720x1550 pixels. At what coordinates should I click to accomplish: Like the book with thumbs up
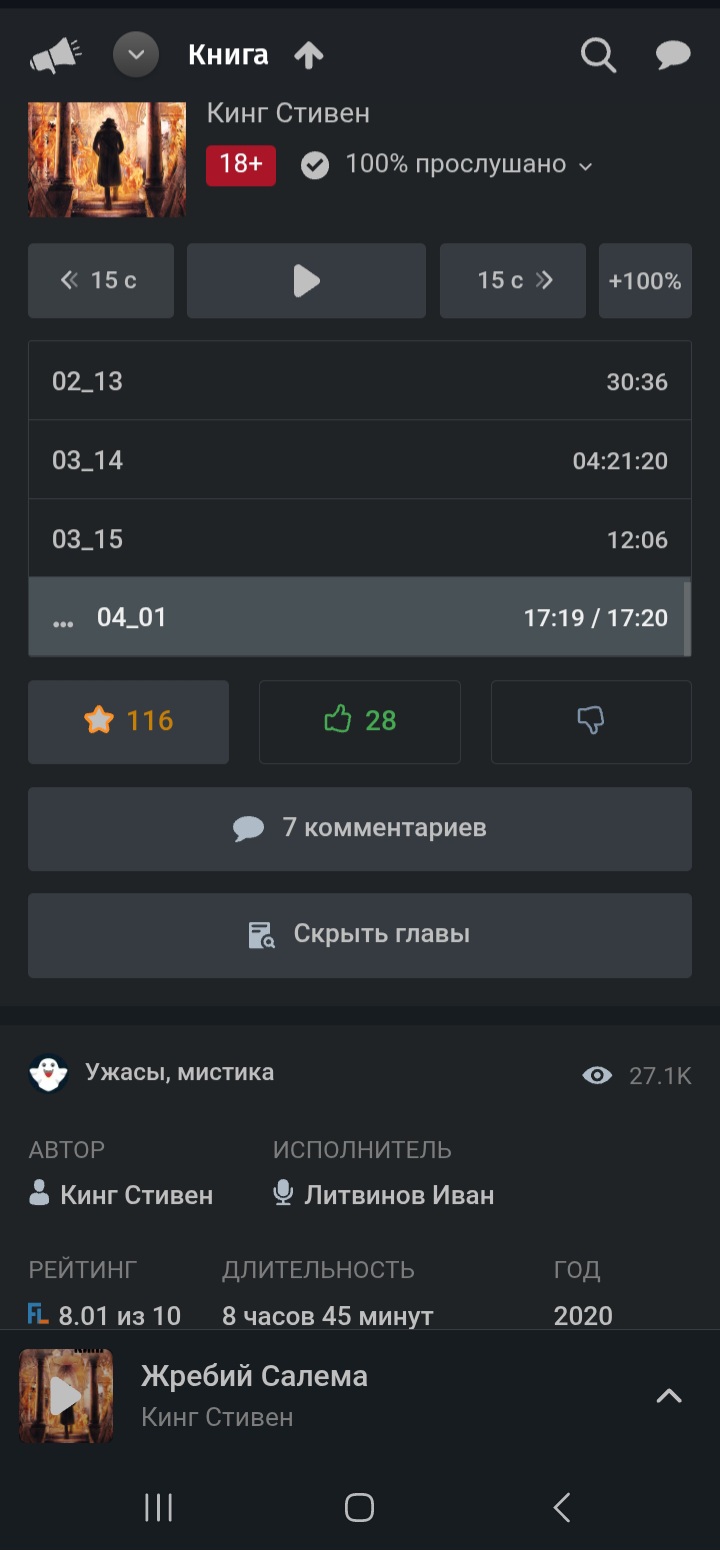pyautogui.click(x=360, y=721)
